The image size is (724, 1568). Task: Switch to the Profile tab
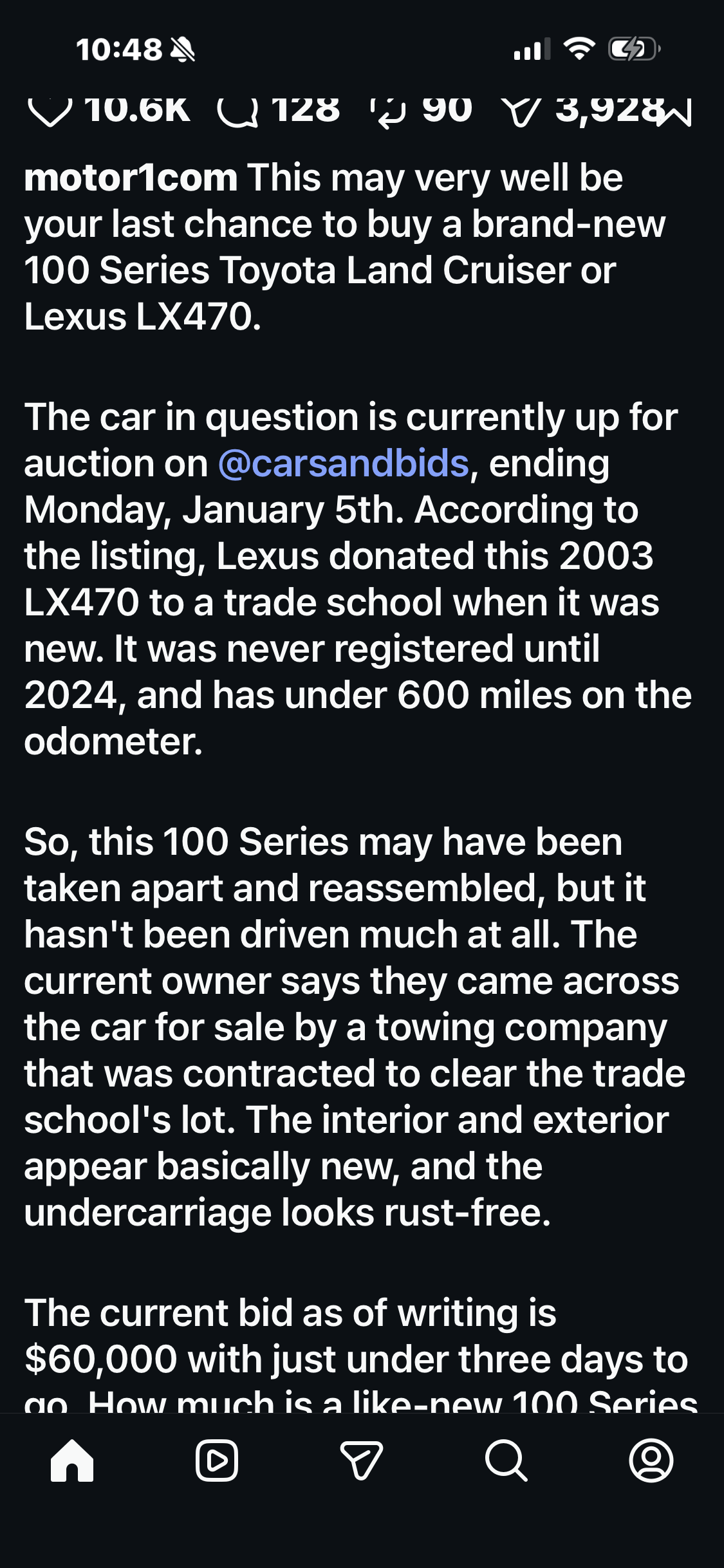pos(651,1461)
